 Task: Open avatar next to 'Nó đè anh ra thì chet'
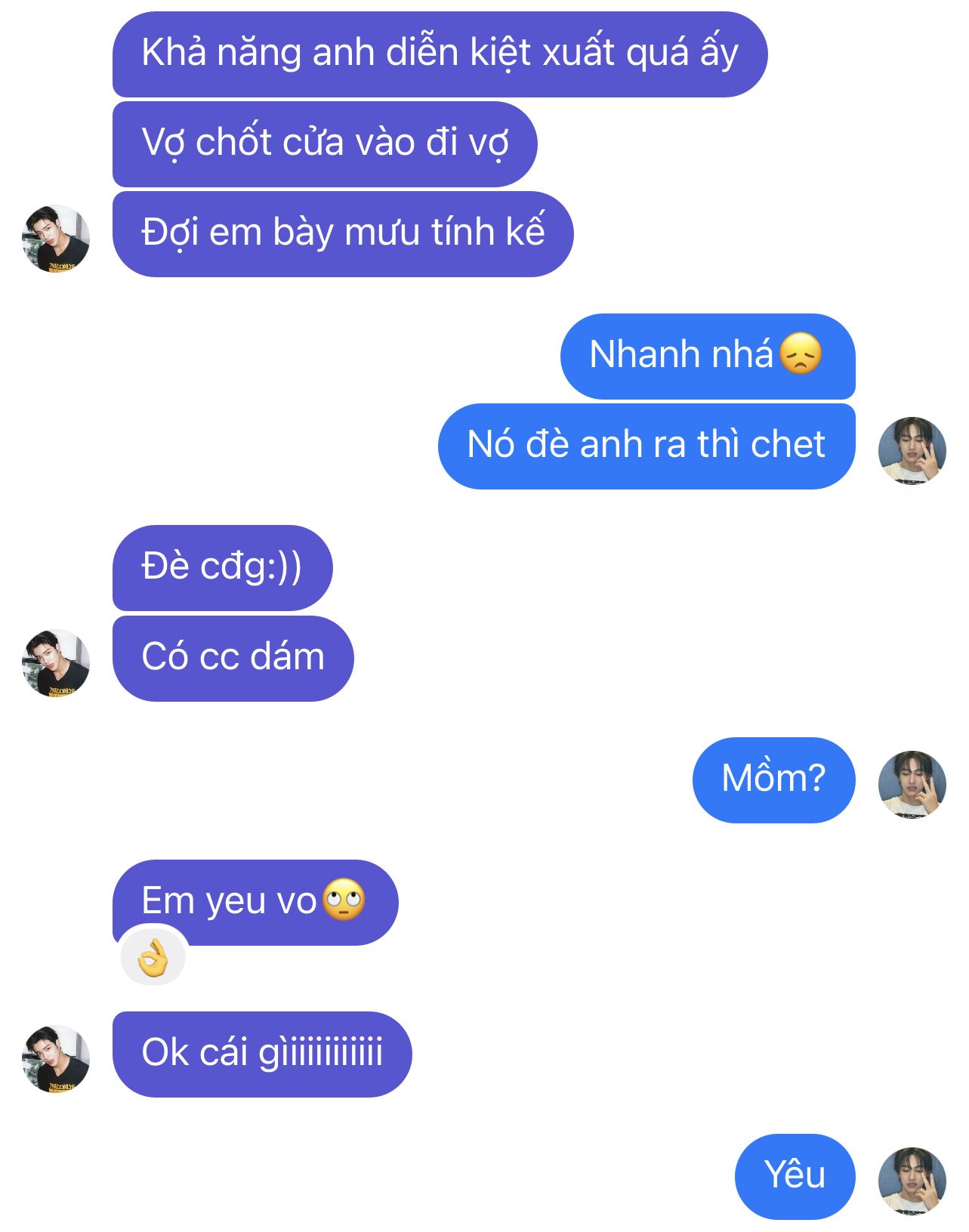coord(912,450)
